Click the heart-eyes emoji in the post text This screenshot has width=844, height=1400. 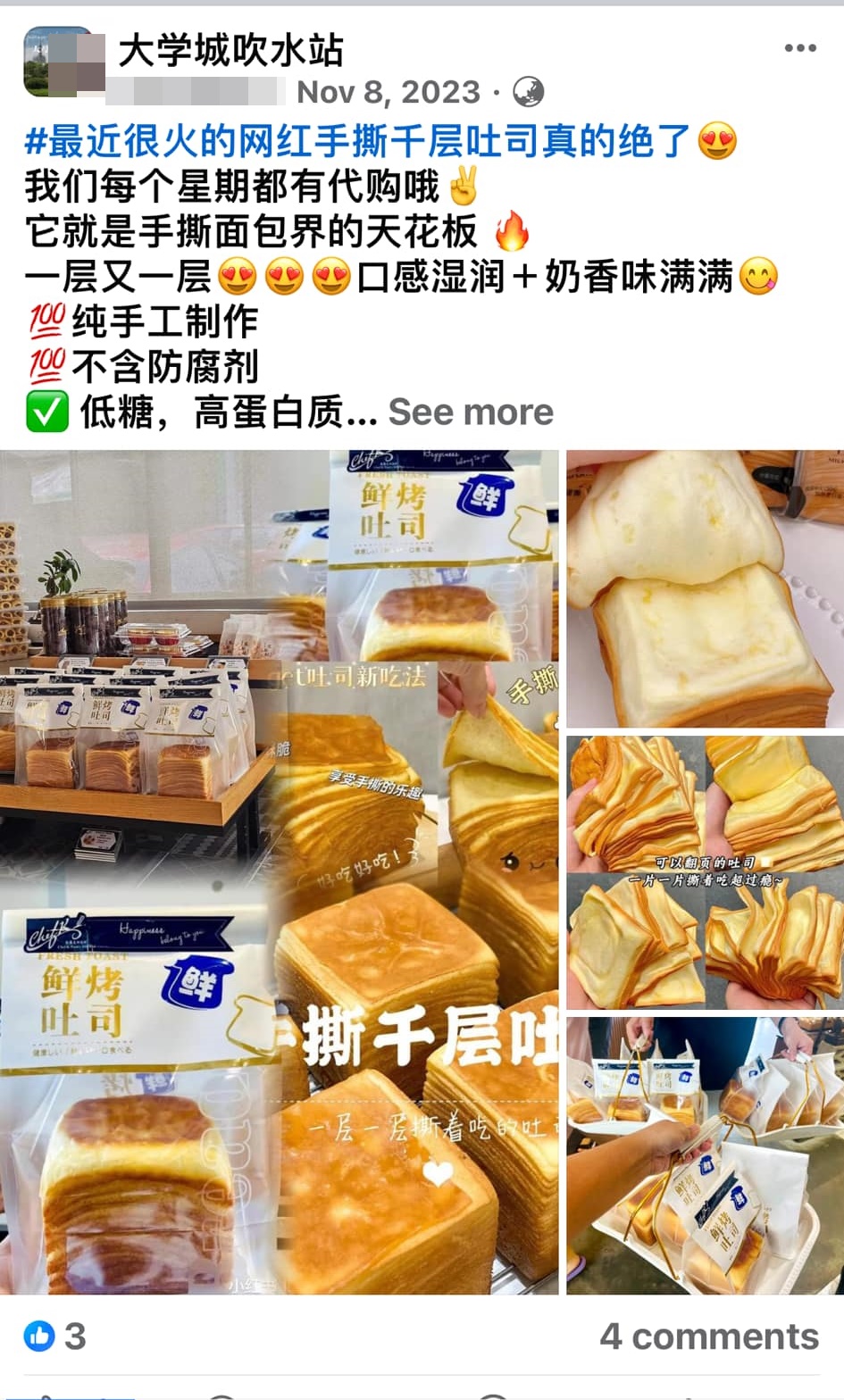point(714,139)
